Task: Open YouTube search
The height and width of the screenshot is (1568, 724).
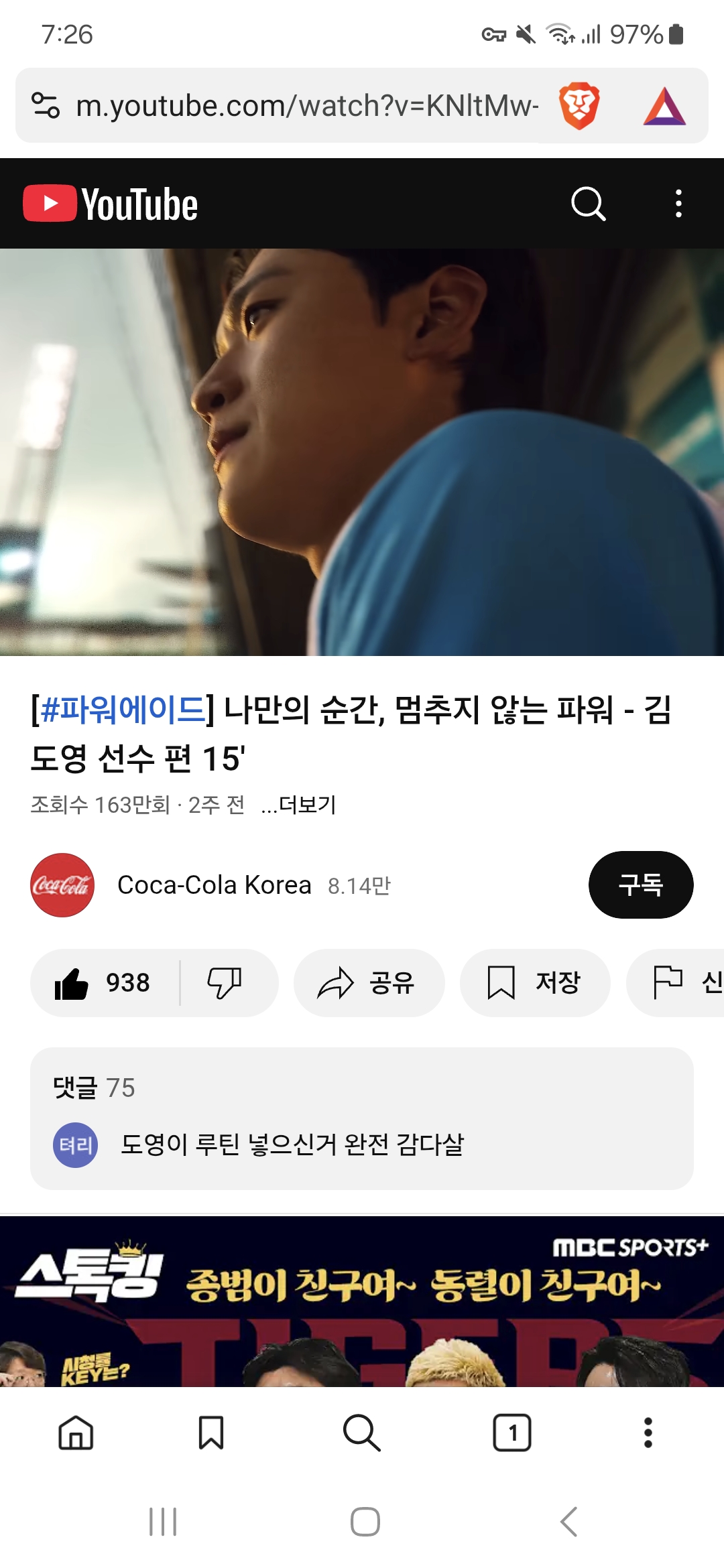Action: click(x=588, y=204)
